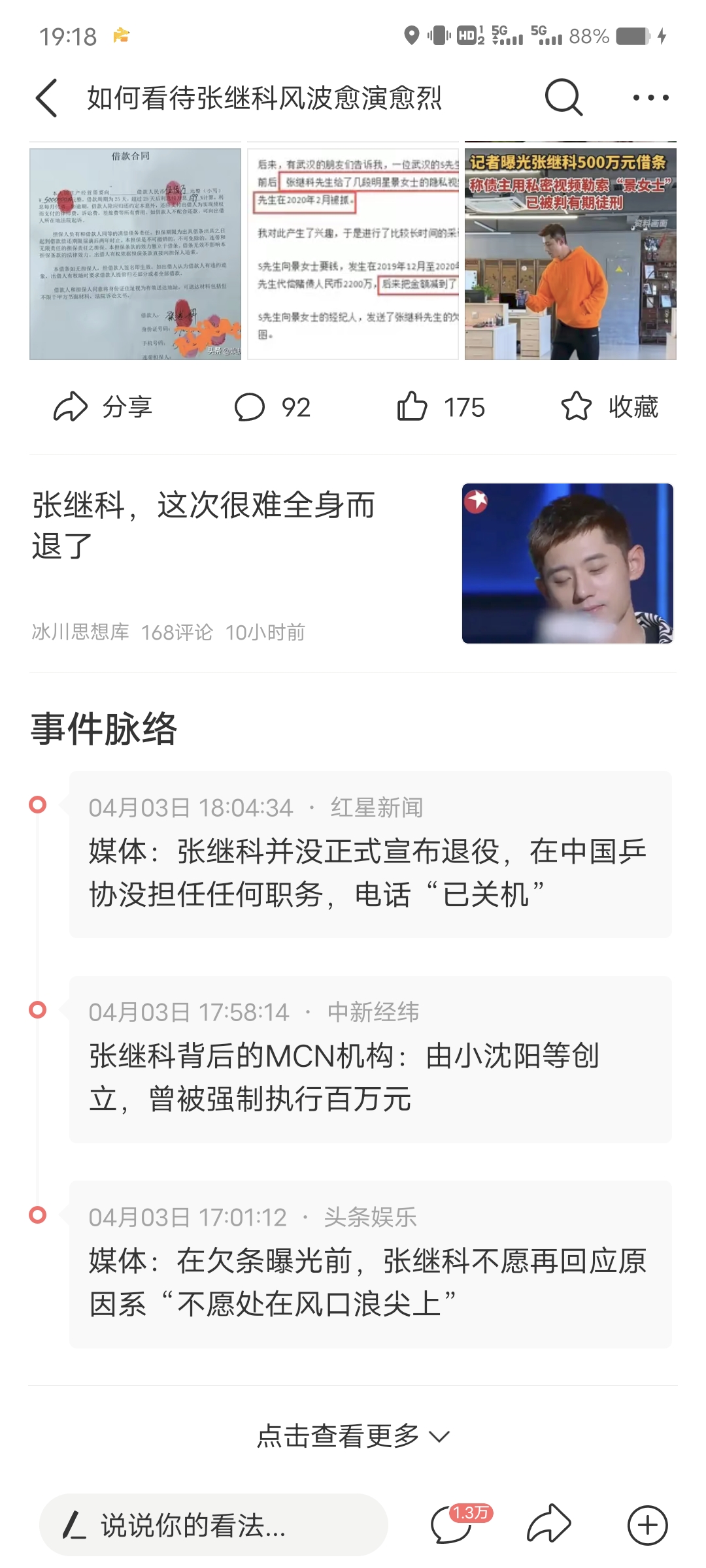
Task: Tap the plus circle icon
Action: point(647,1525)
